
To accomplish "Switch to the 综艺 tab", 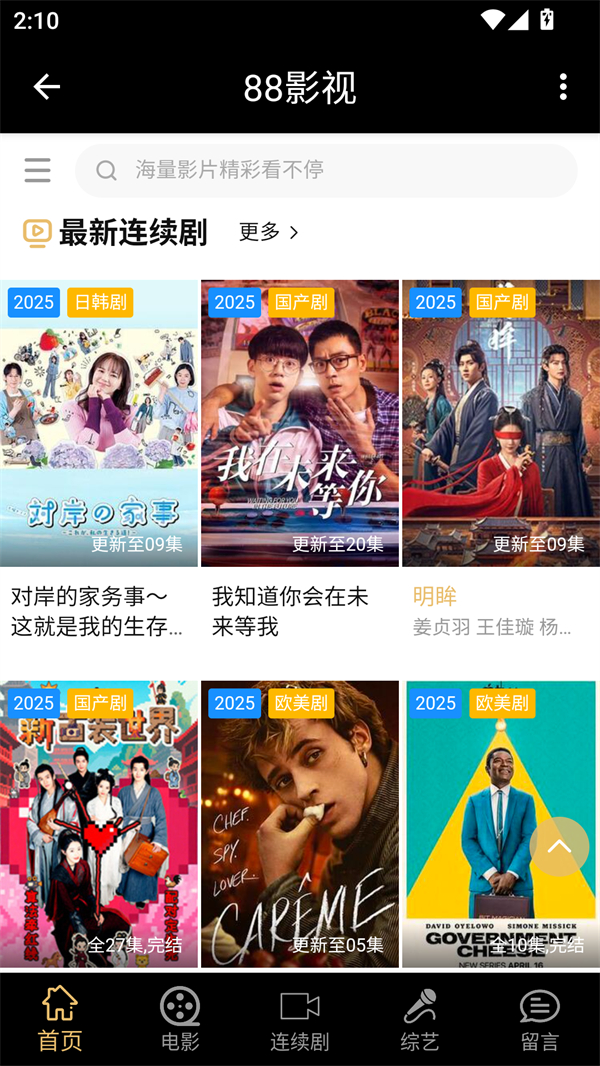I will tap(420, 1019).
